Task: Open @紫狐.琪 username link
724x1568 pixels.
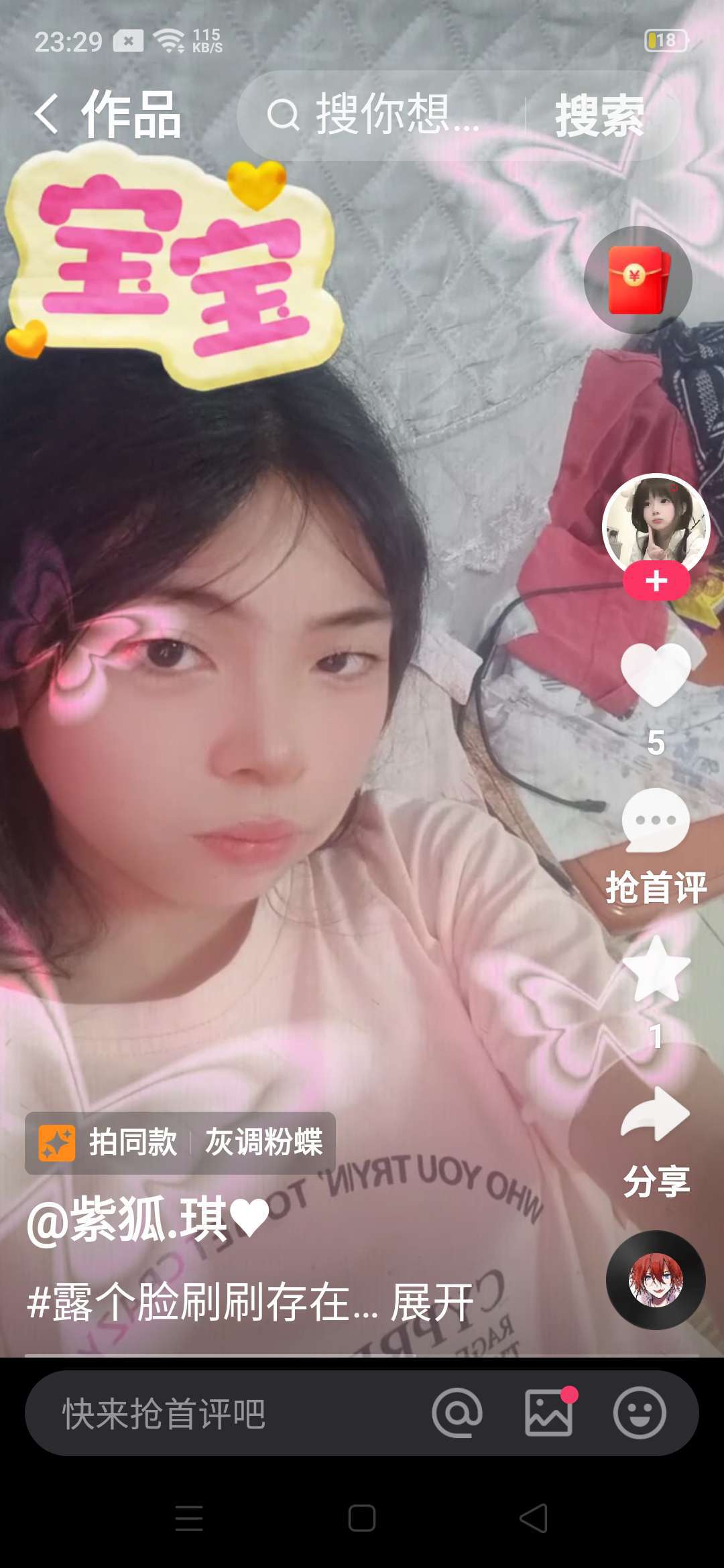Action: coord(147,1221)
